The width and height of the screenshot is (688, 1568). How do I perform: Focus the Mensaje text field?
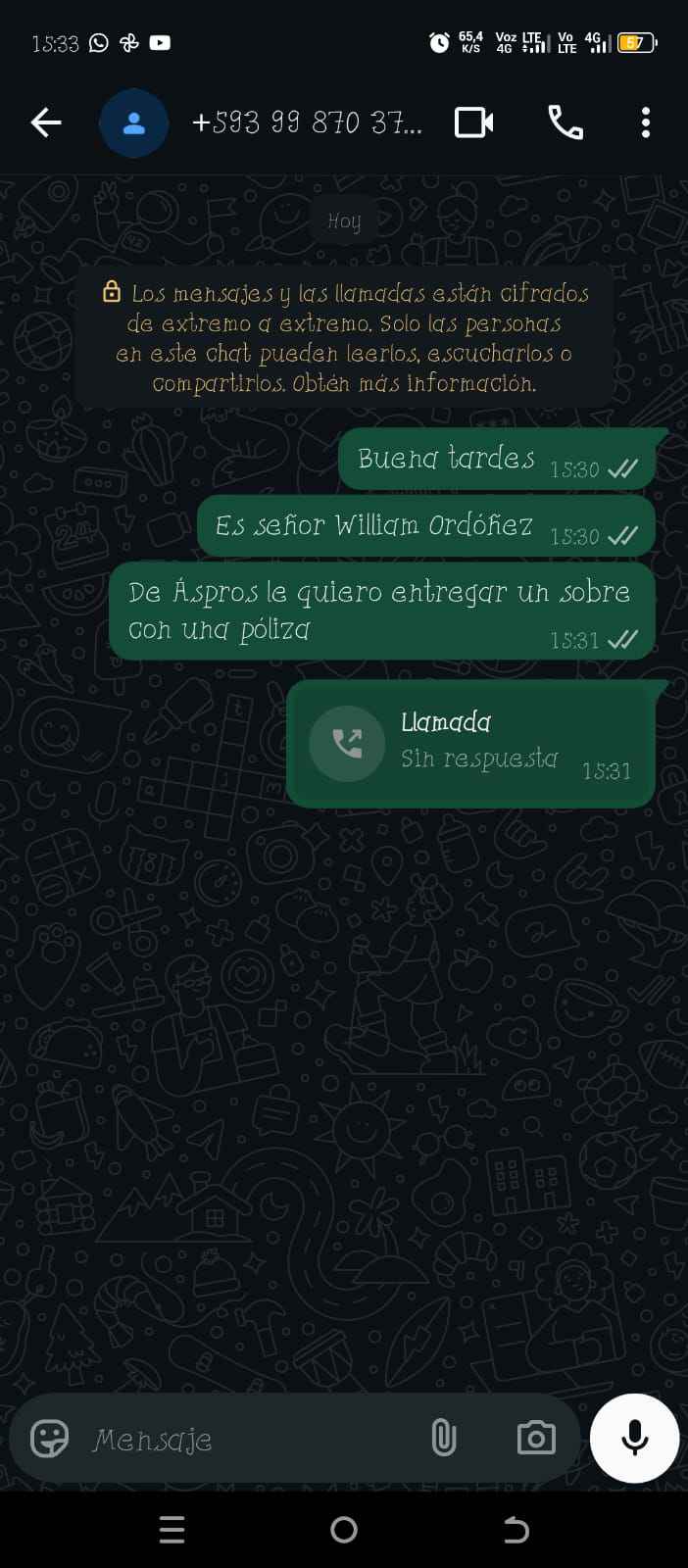pyautogui.click(x=245, y=1440)
